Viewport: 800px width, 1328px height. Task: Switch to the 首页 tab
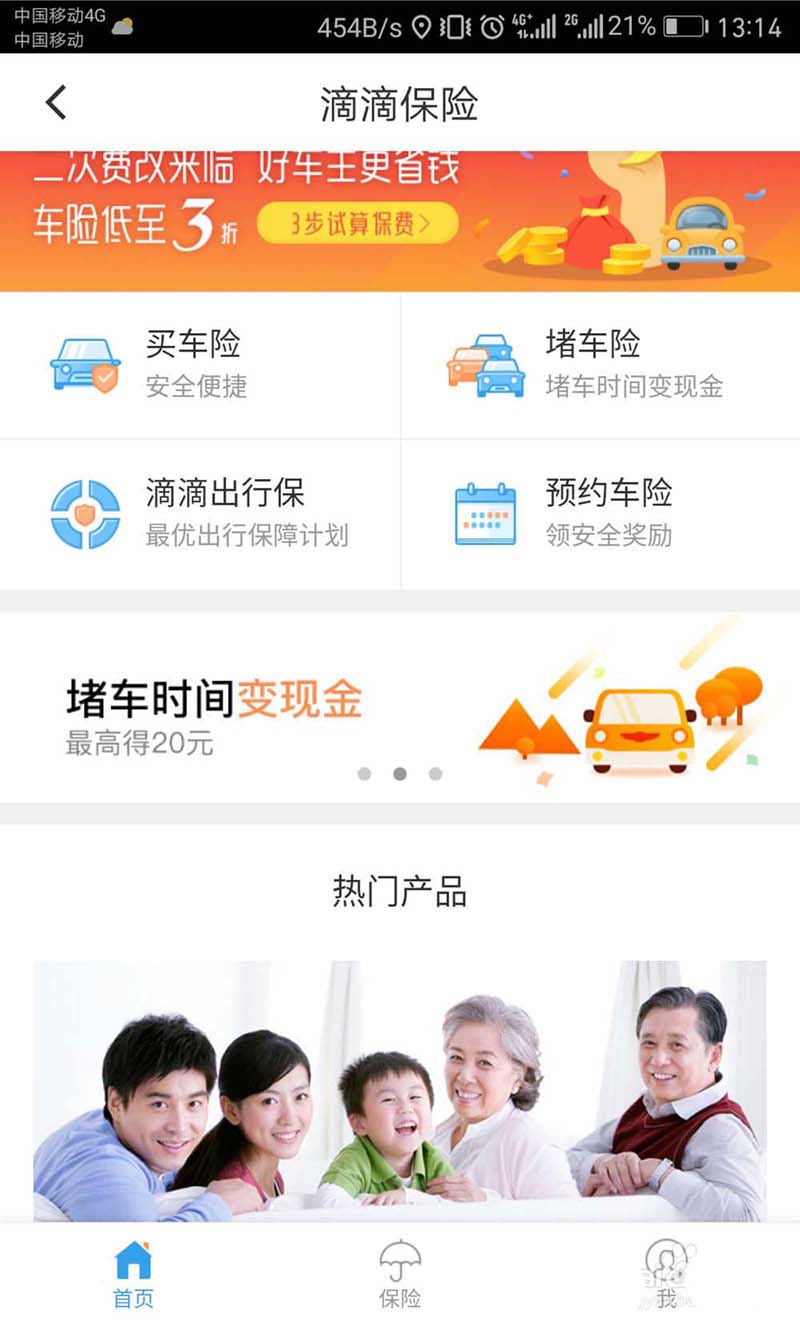coord(133,1274)
